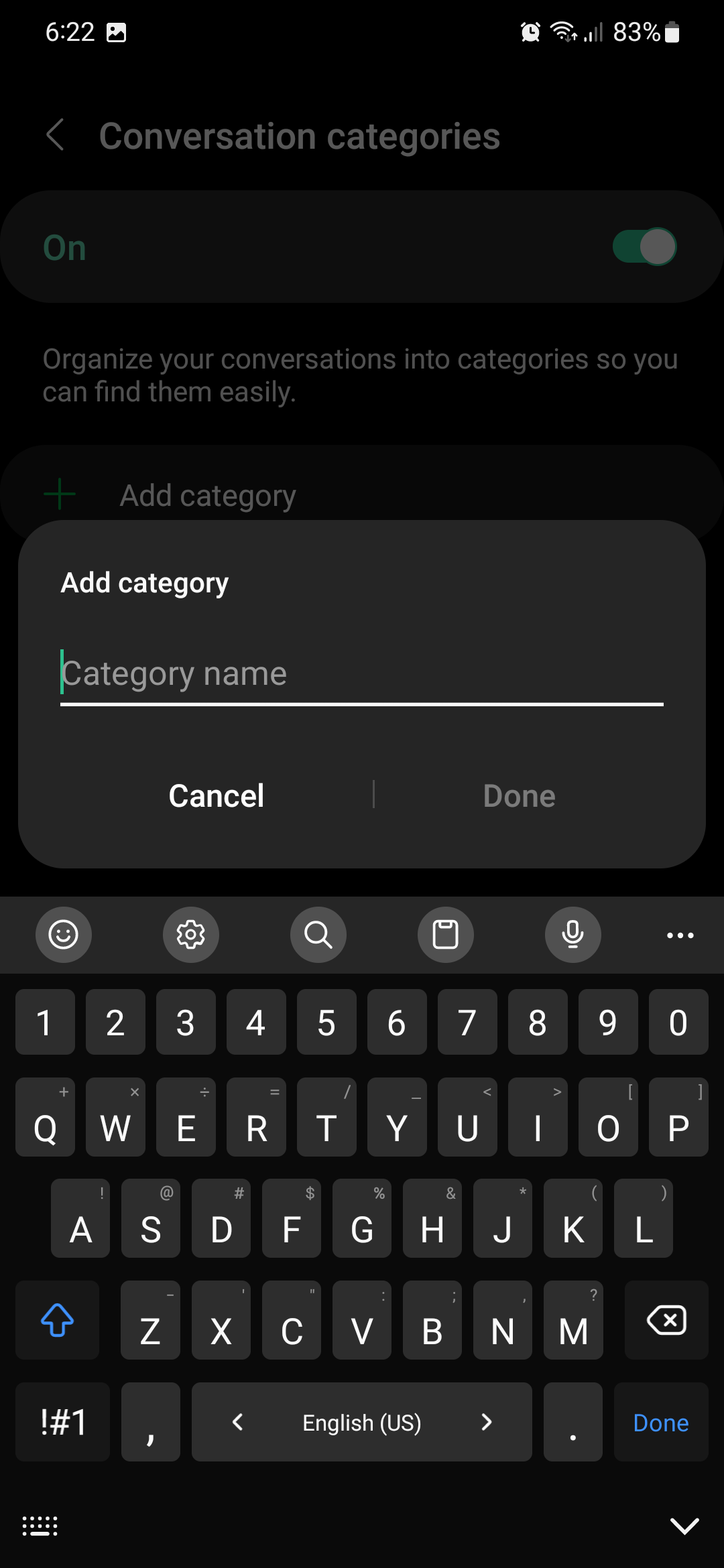Image resolution: width=724 pixels, height=1568 pixels.
Task: Open the clipboard from keyboard toolbar
Action: [x=446, y=935]
